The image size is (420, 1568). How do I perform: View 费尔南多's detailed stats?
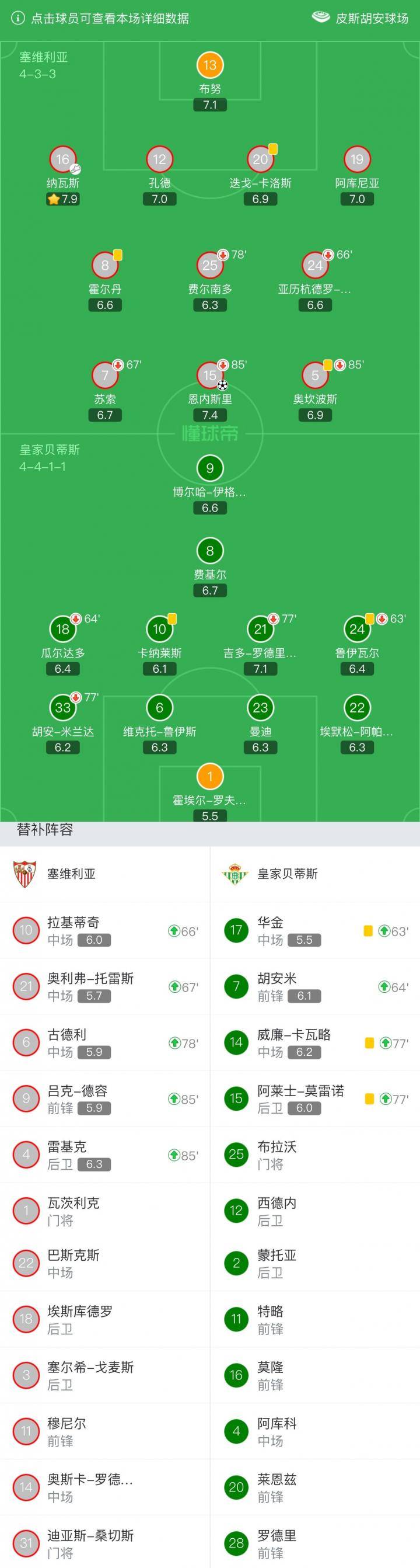(209, 265)
